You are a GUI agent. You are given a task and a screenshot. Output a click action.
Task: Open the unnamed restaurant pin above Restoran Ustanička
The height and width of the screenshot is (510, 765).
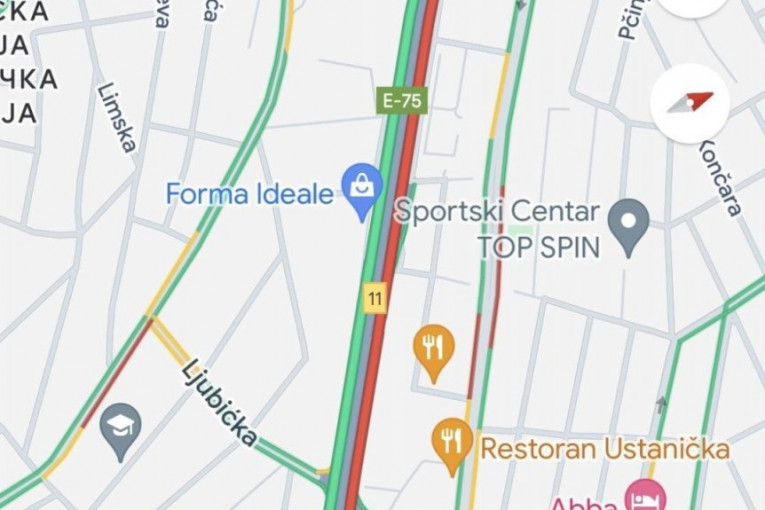433,349
